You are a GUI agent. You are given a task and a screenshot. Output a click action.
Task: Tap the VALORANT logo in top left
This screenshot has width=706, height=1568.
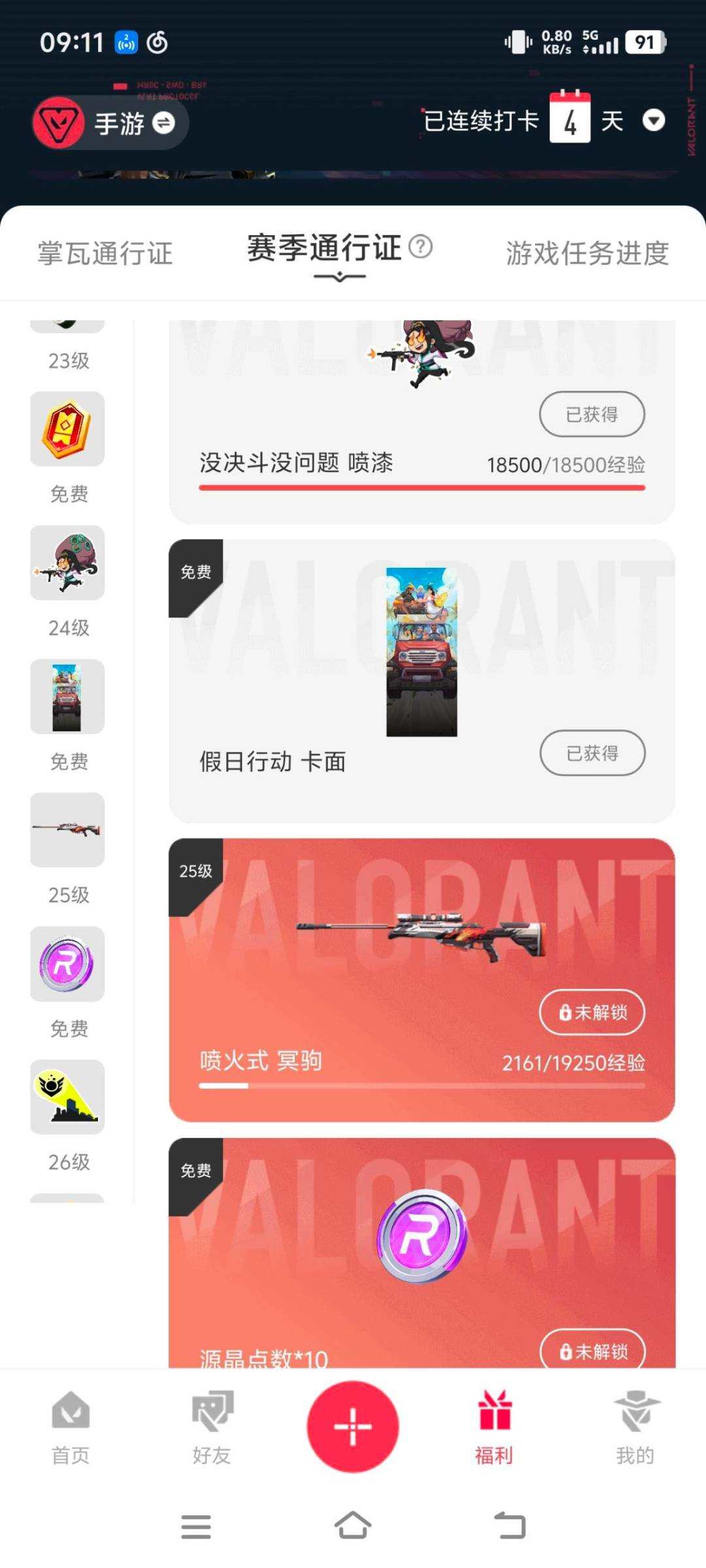click(58, 123)
